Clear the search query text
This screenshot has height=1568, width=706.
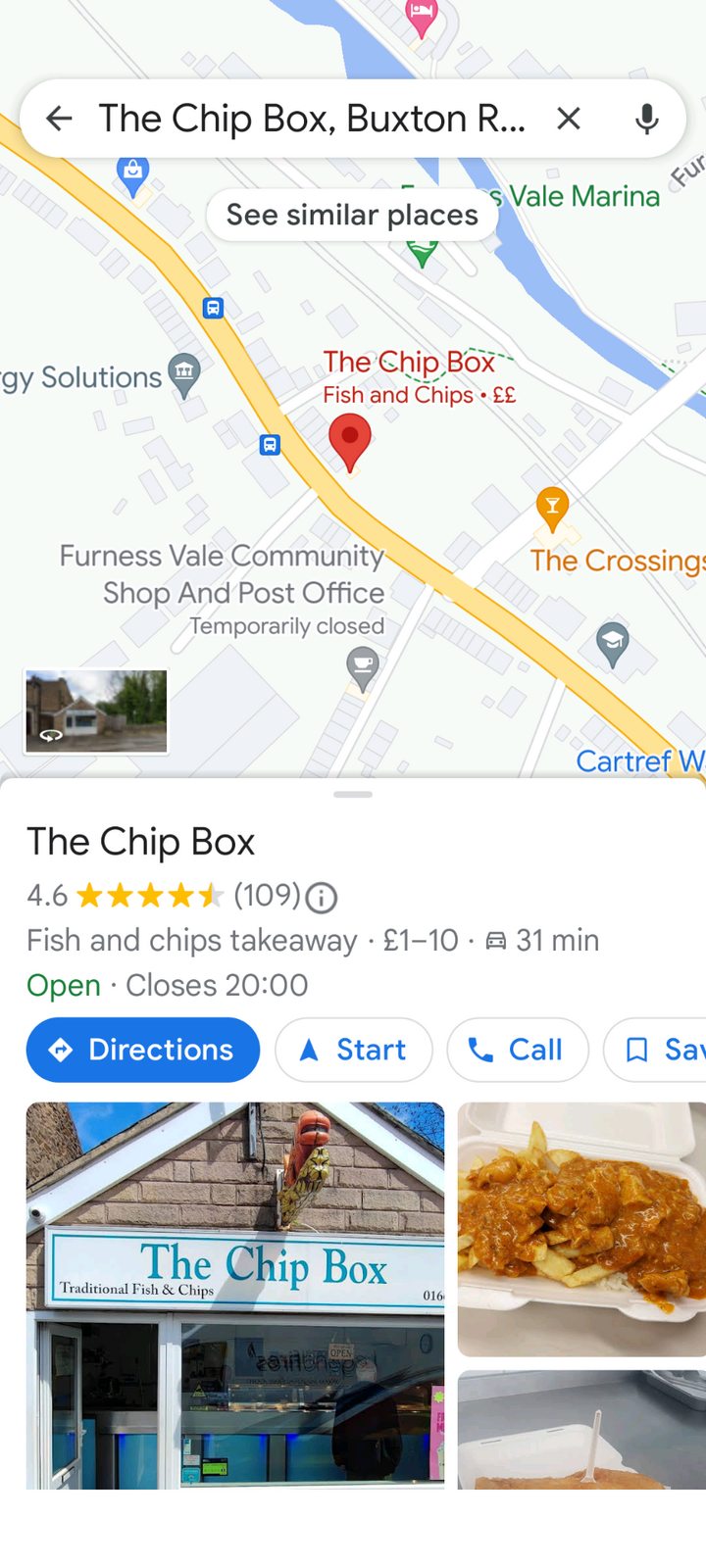pos(569,119)
